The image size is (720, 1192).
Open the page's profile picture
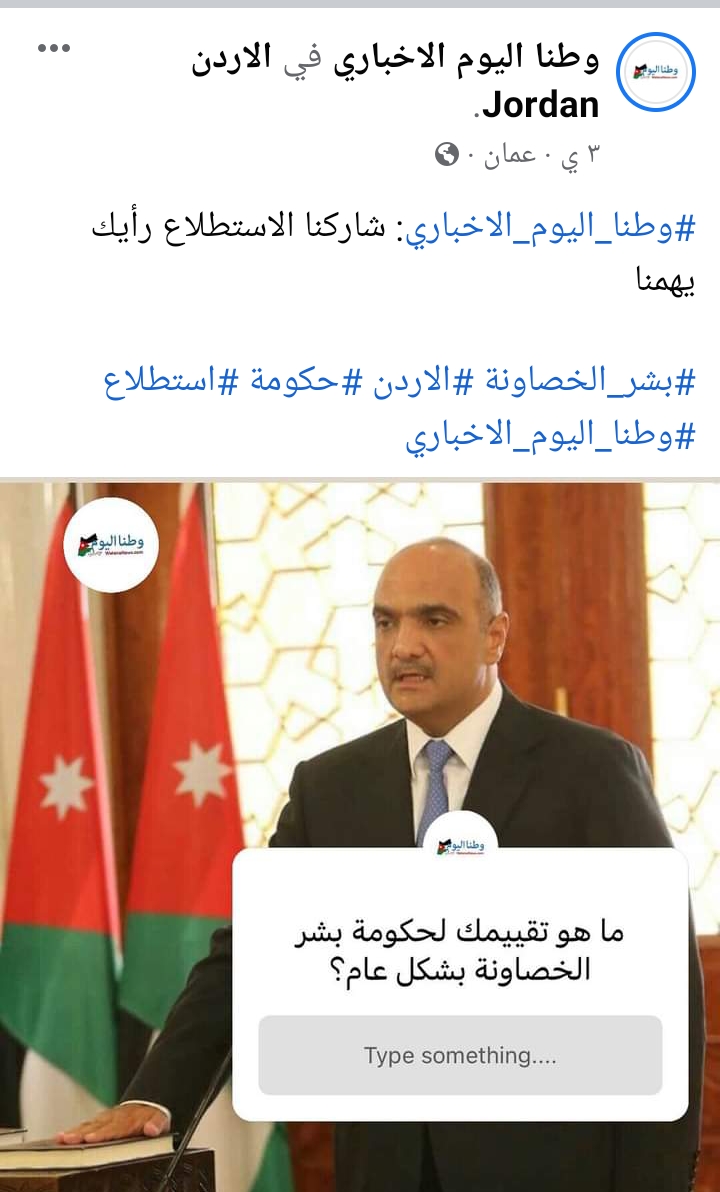pos(655,72)
